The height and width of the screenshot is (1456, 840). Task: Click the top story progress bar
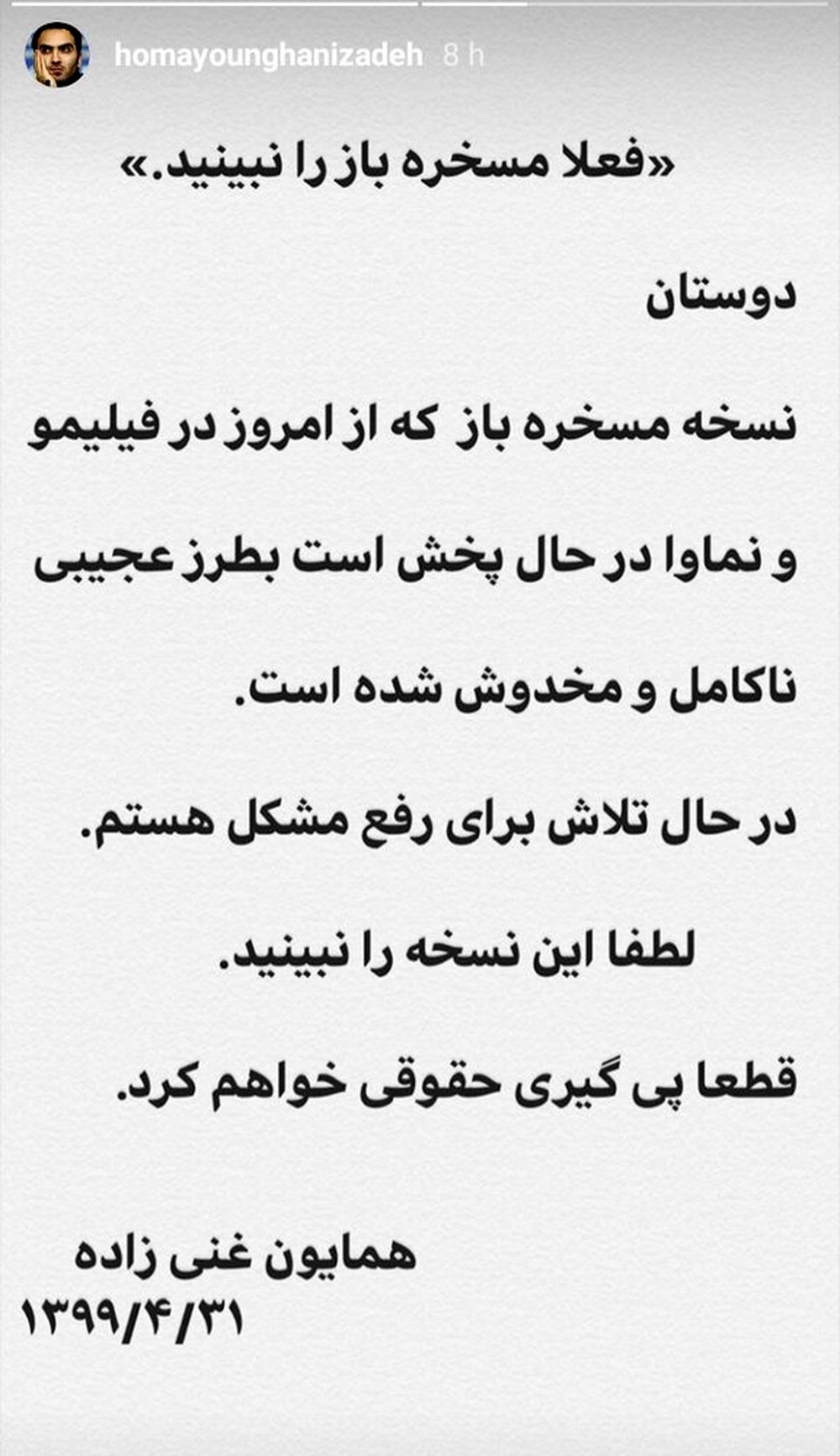tap(420, 7)
